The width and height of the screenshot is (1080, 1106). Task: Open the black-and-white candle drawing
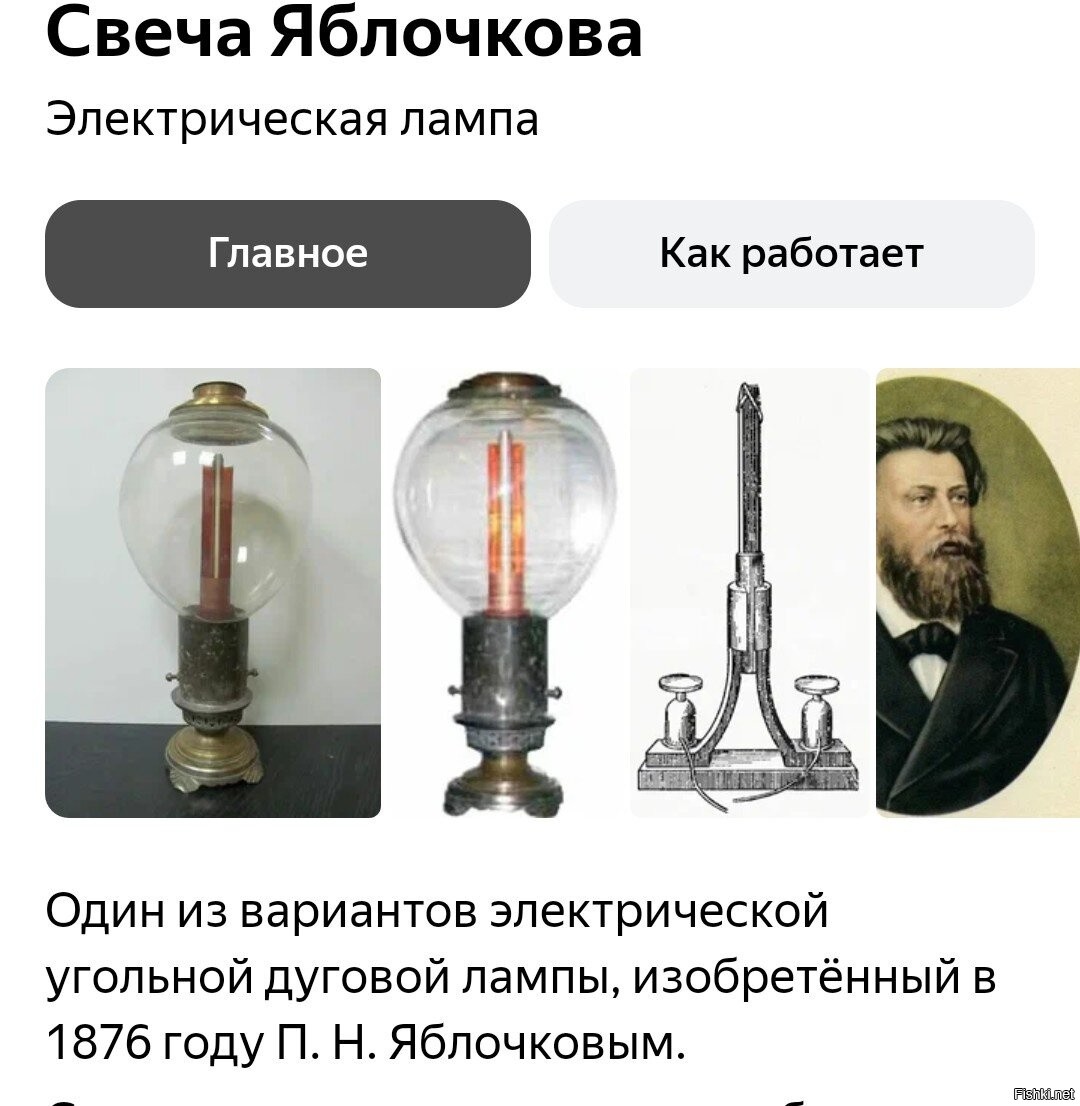coord(749,592)
